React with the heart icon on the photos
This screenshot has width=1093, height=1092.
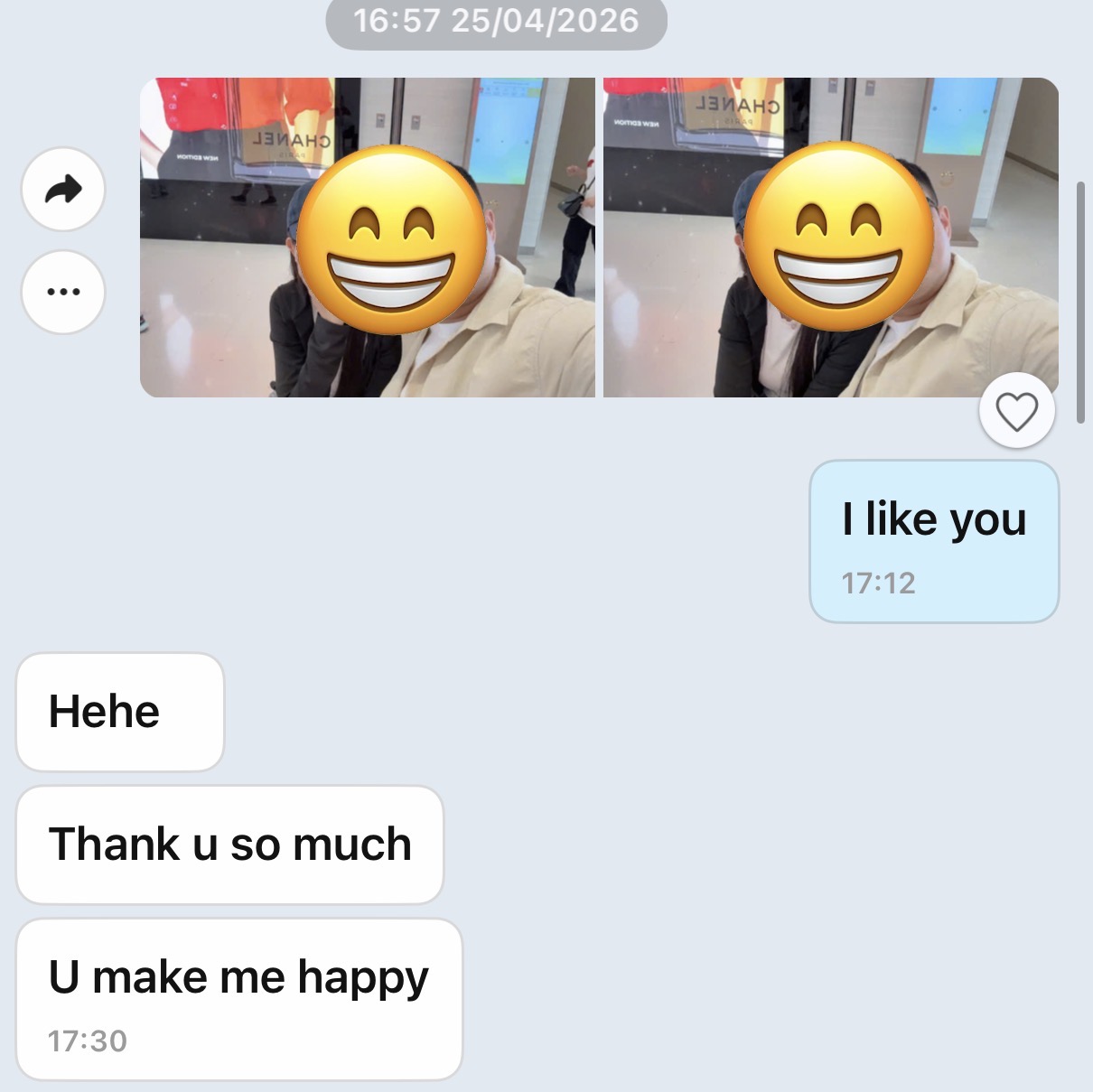(x=1016, y=412)
